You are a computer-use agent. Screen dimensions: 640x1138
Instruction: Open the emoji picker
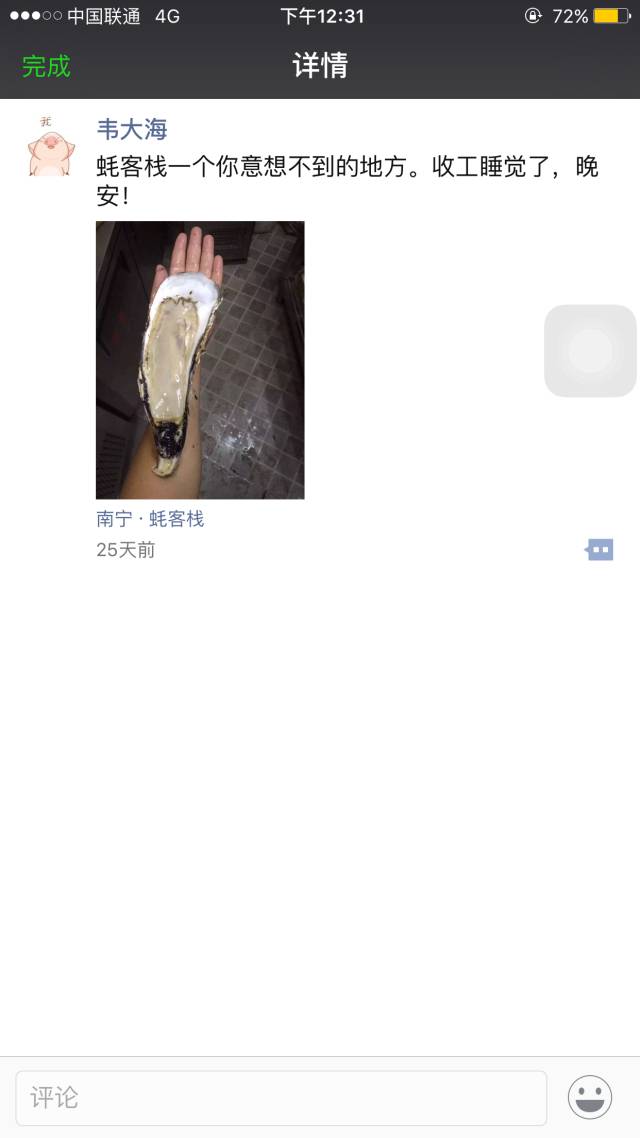pyautogui.click(x=590, y=1097)
